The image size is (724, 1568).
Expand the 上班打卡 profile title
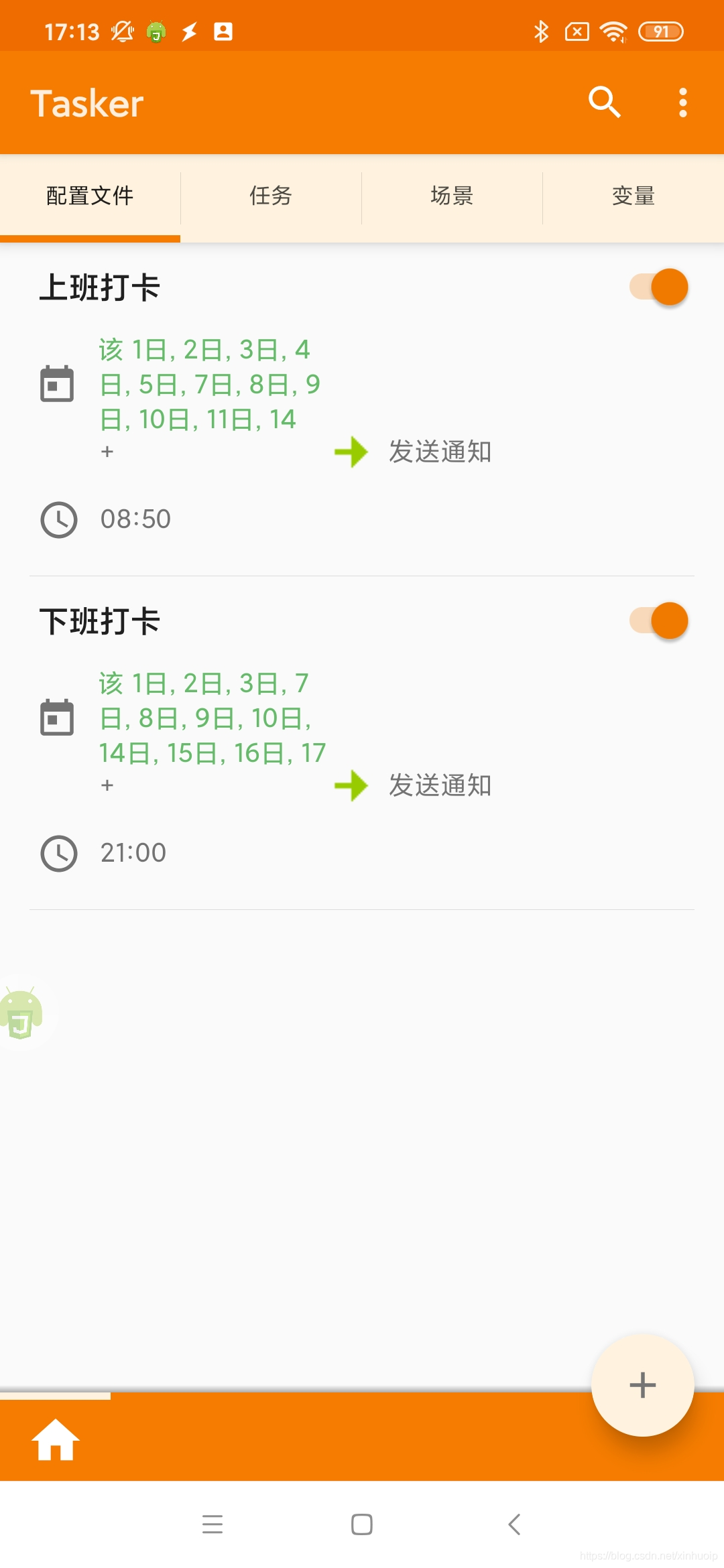pos(100,288)
